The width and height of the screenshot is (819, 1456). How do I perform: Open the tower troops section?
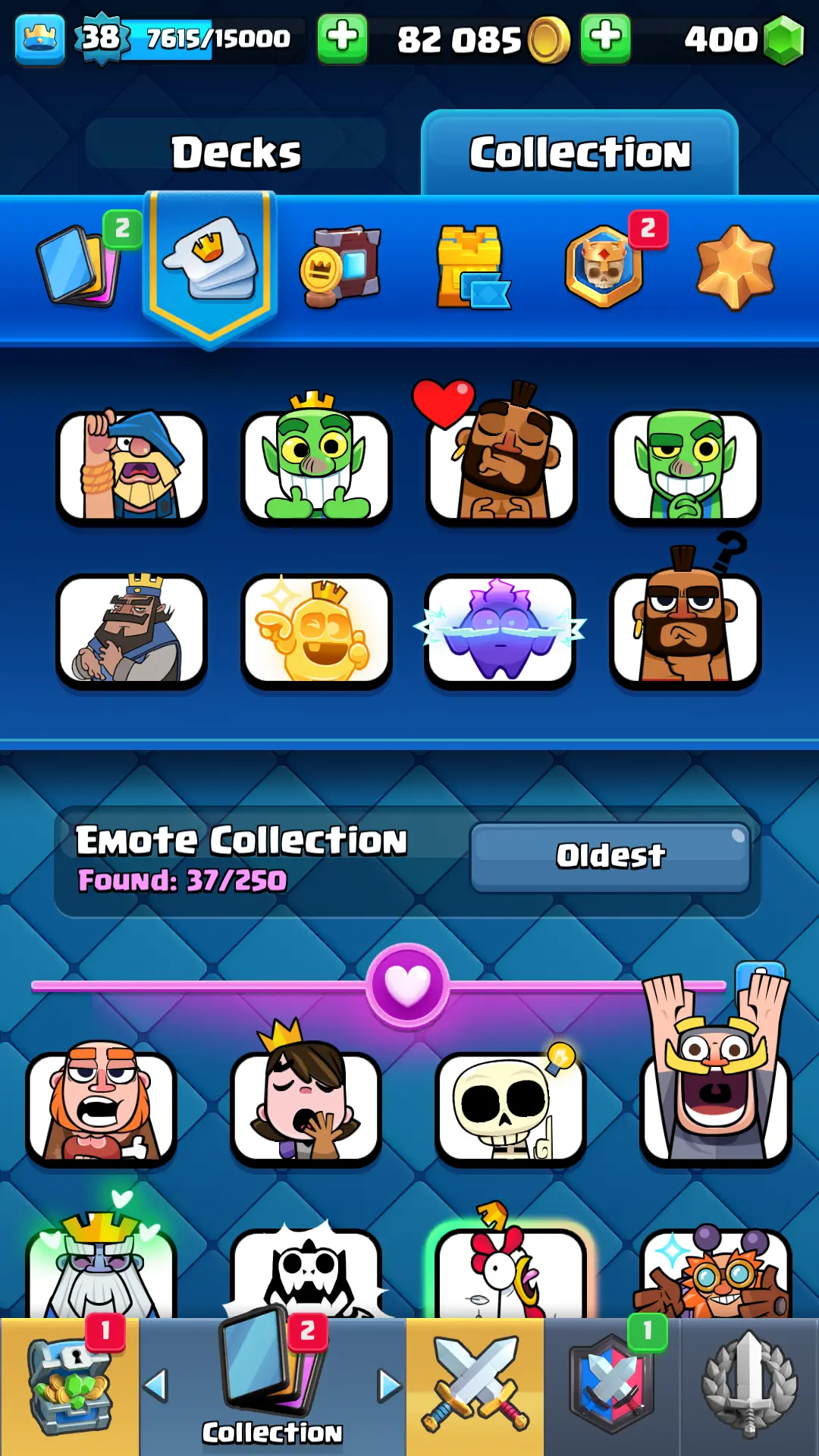point(472,267)
